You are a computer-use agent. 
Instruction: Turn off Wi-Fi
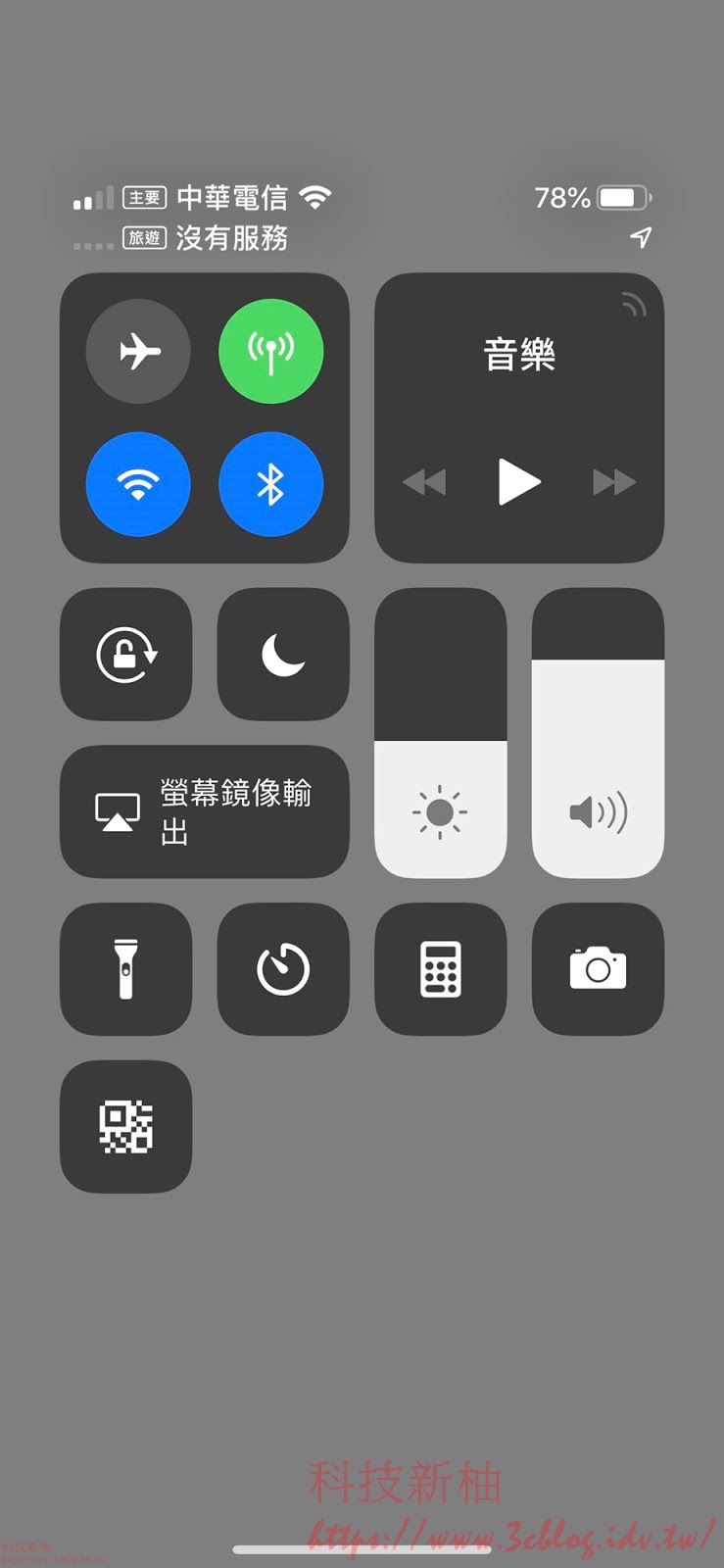(138, 484)
